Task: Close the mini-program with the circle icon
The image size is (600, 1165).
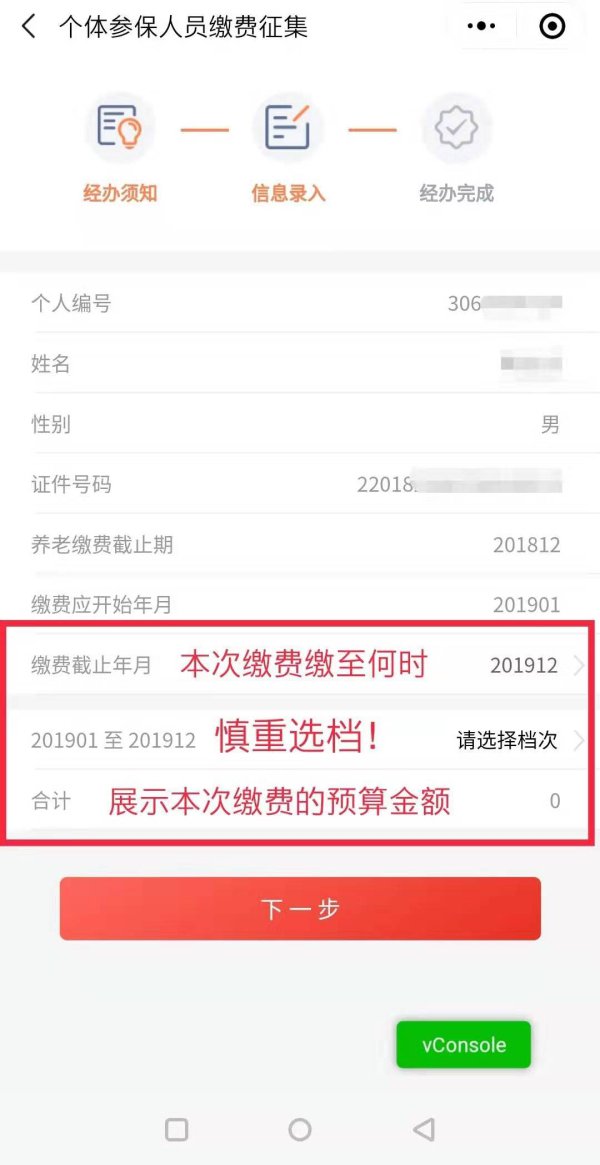Action: [x=552, y=27]
